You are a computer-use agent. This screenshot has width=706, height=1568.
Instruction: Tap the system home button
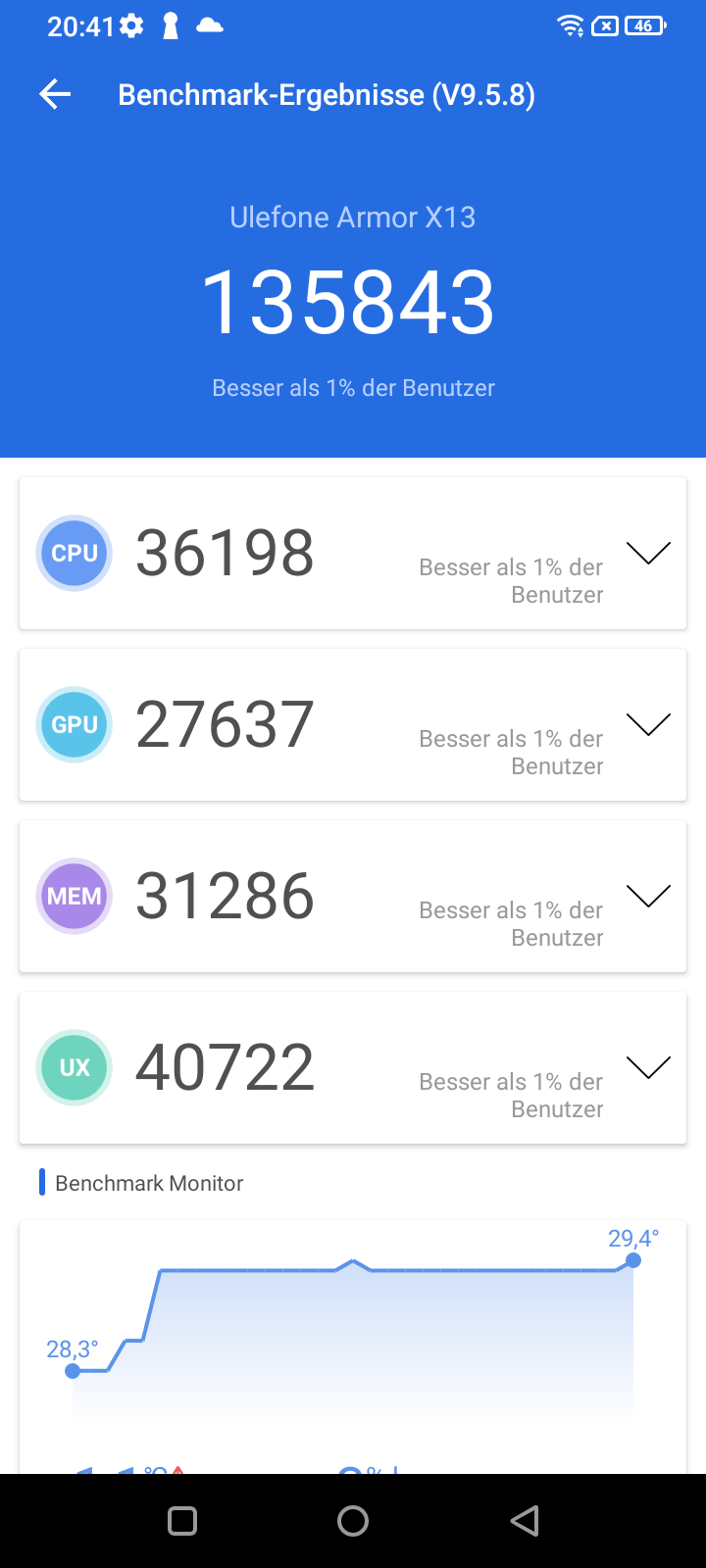(353, 1521)
